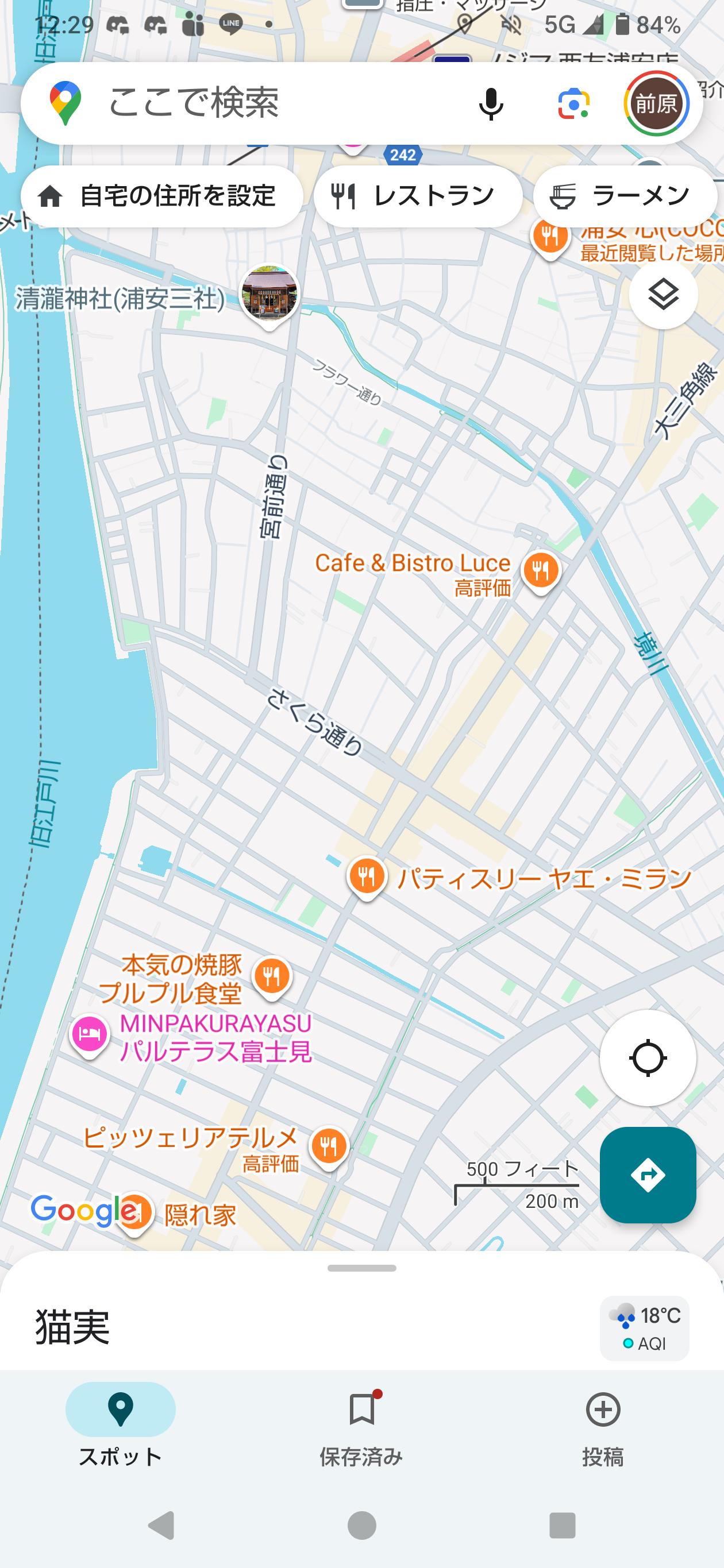724x1568 pixels.
Task: Open the map layers selector
Action: click(x=663, y=295)
